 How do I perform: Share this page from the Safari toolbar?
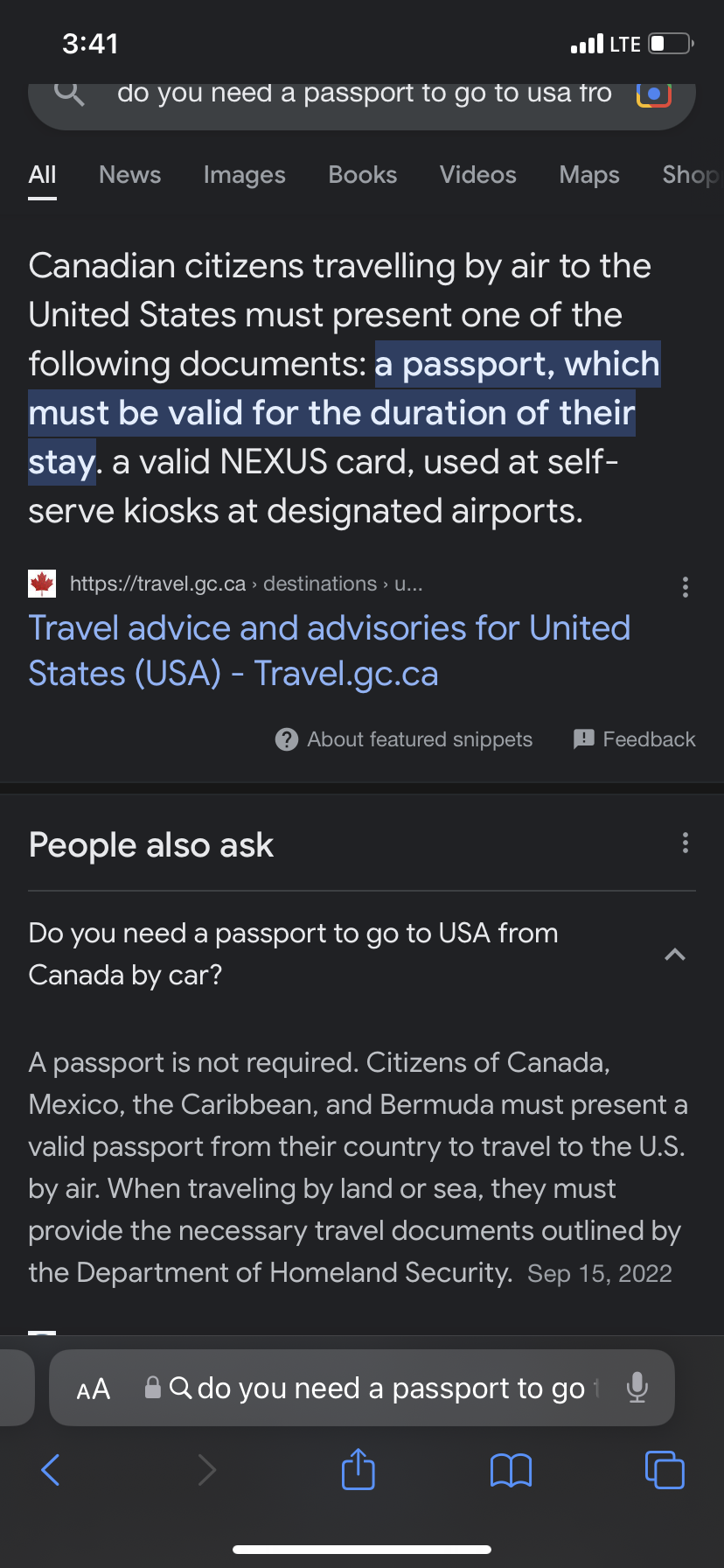pos(358,1469)
